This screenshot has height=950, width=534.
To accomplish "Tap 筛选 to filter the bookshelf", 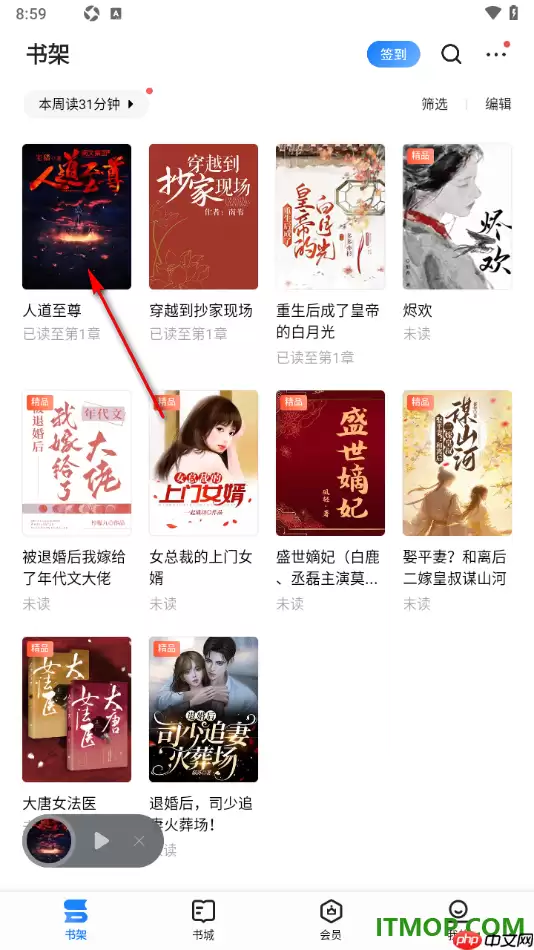I will pyautogui.click(x=435, y=104).
